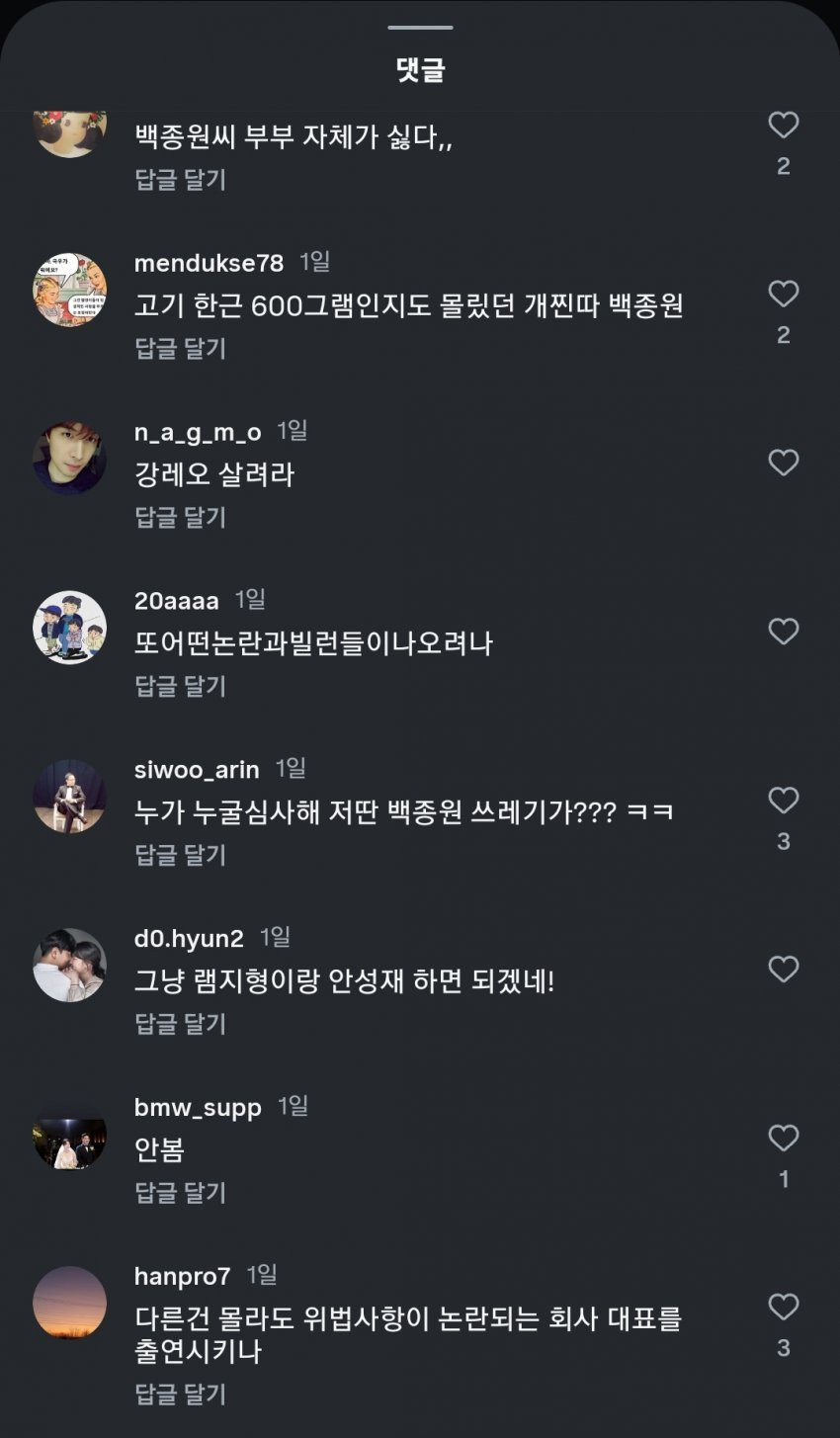
Task: Like siwoo_arin's comment
Action: pos(783,801)
